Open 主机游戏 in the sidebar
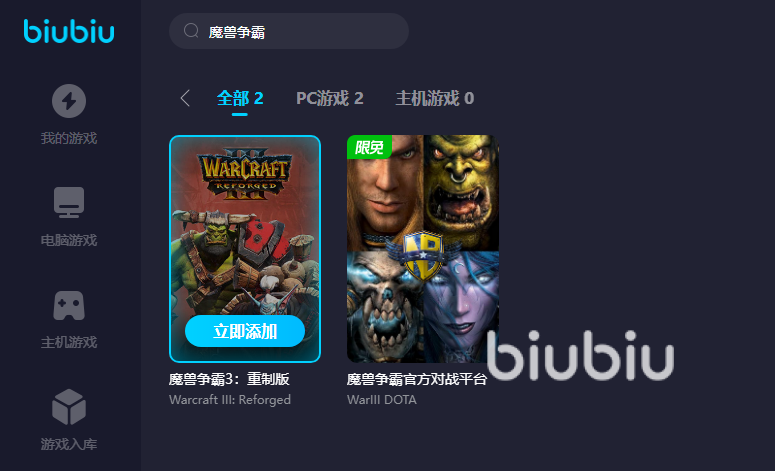 pos(69,319)
